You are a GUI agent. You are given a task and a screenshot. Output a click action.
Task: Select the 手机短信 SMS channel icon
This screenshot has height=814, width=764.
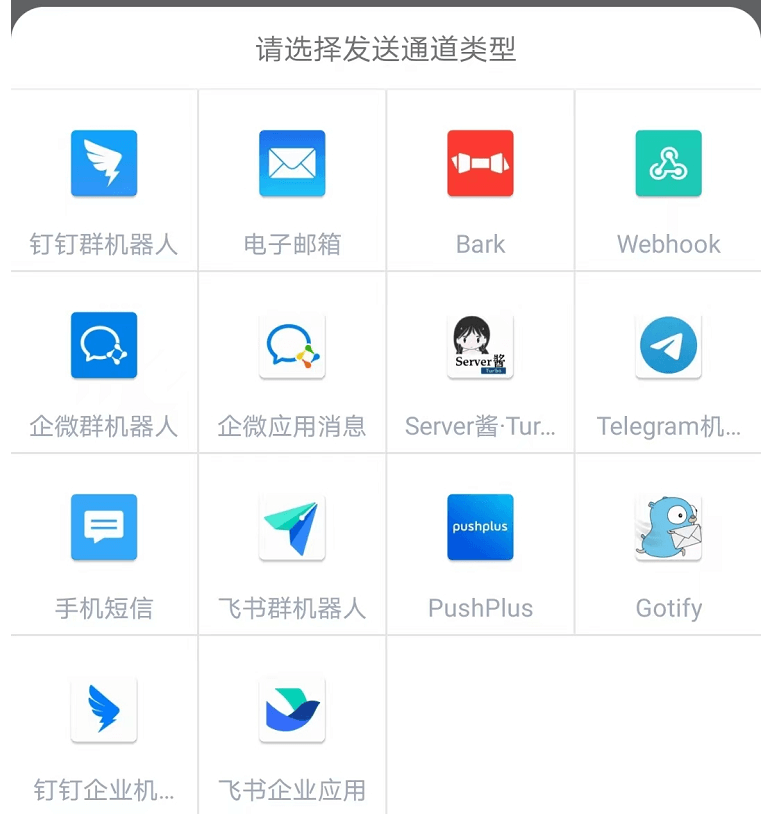[x=104, y=527]
